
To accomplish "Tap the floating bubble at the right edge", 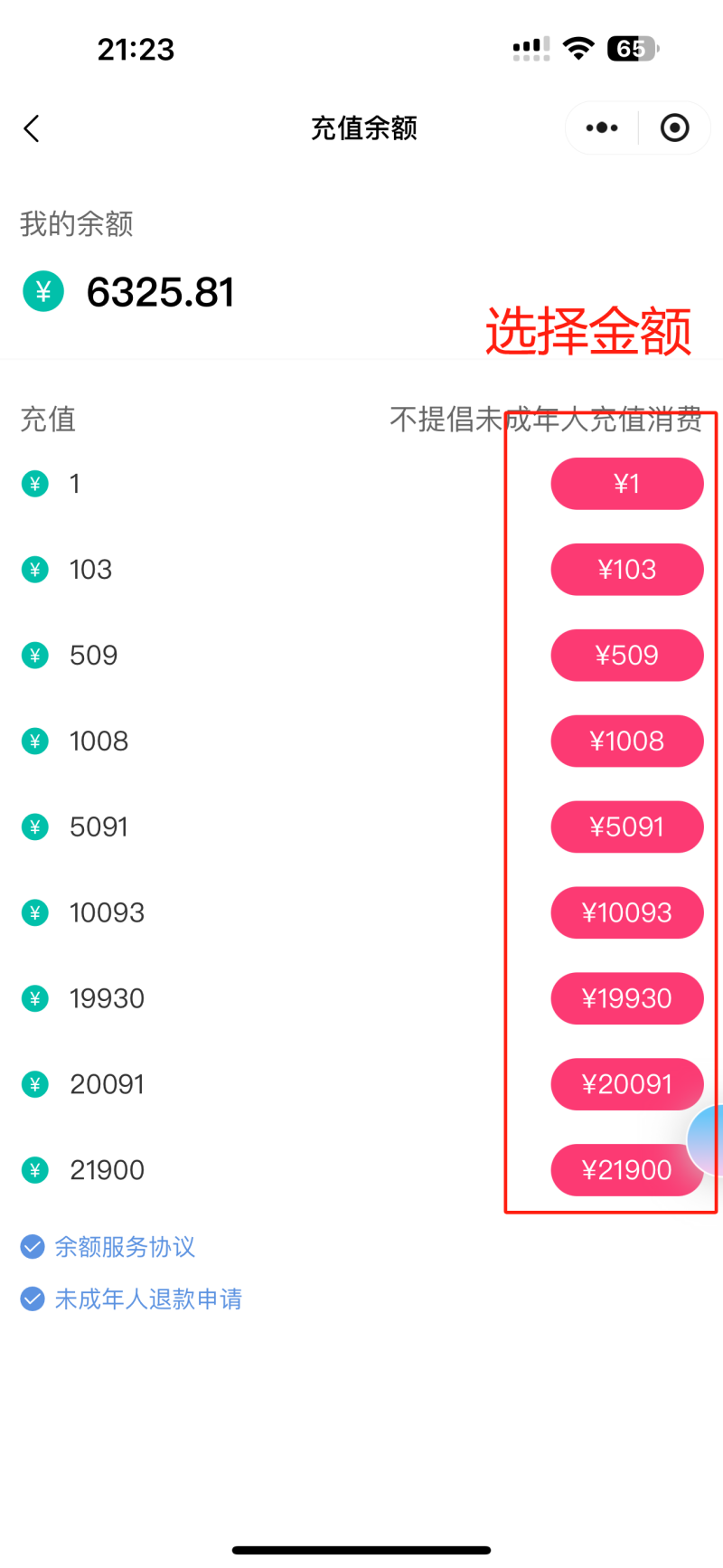I will point(706,1140).
